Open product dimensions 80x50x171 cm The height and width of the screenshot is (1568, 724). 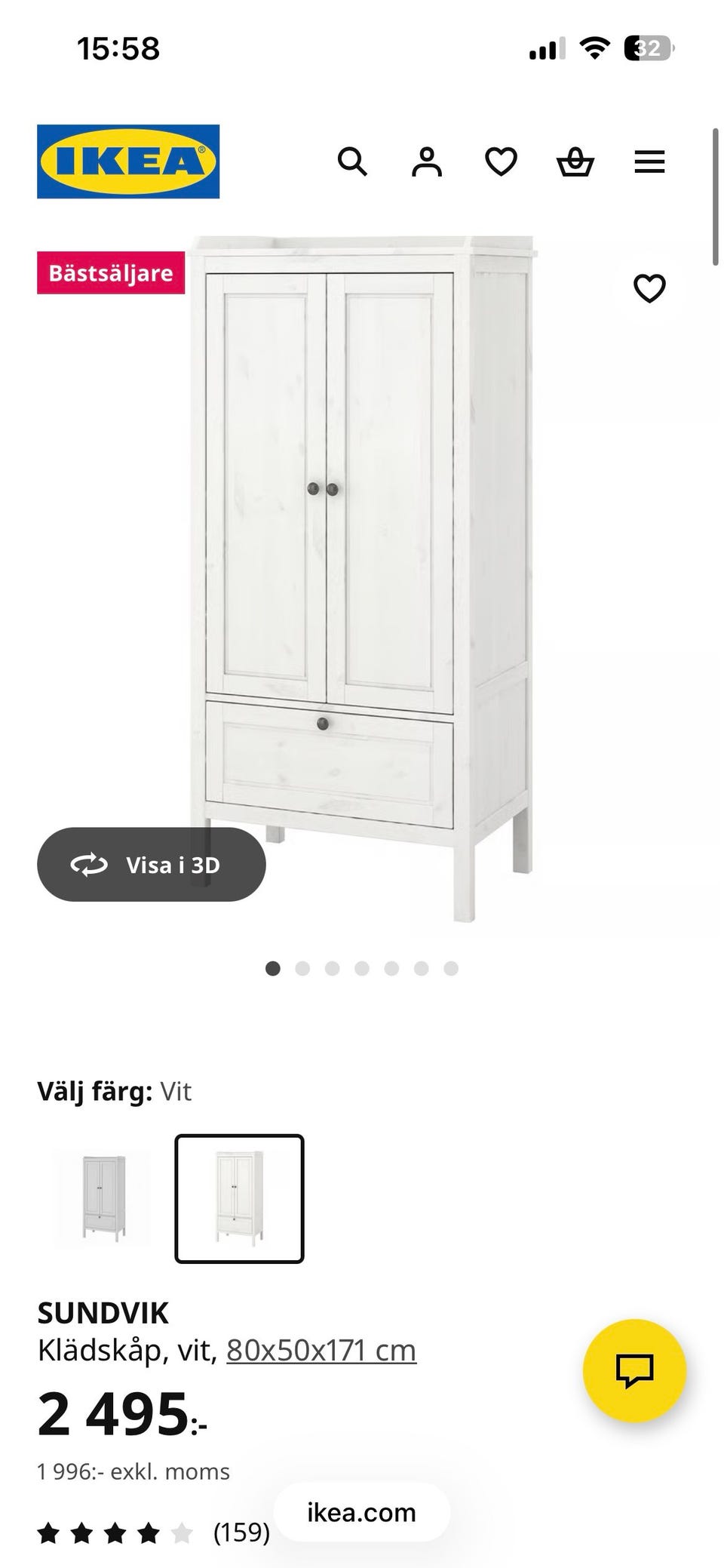(x=321, y=1350)
